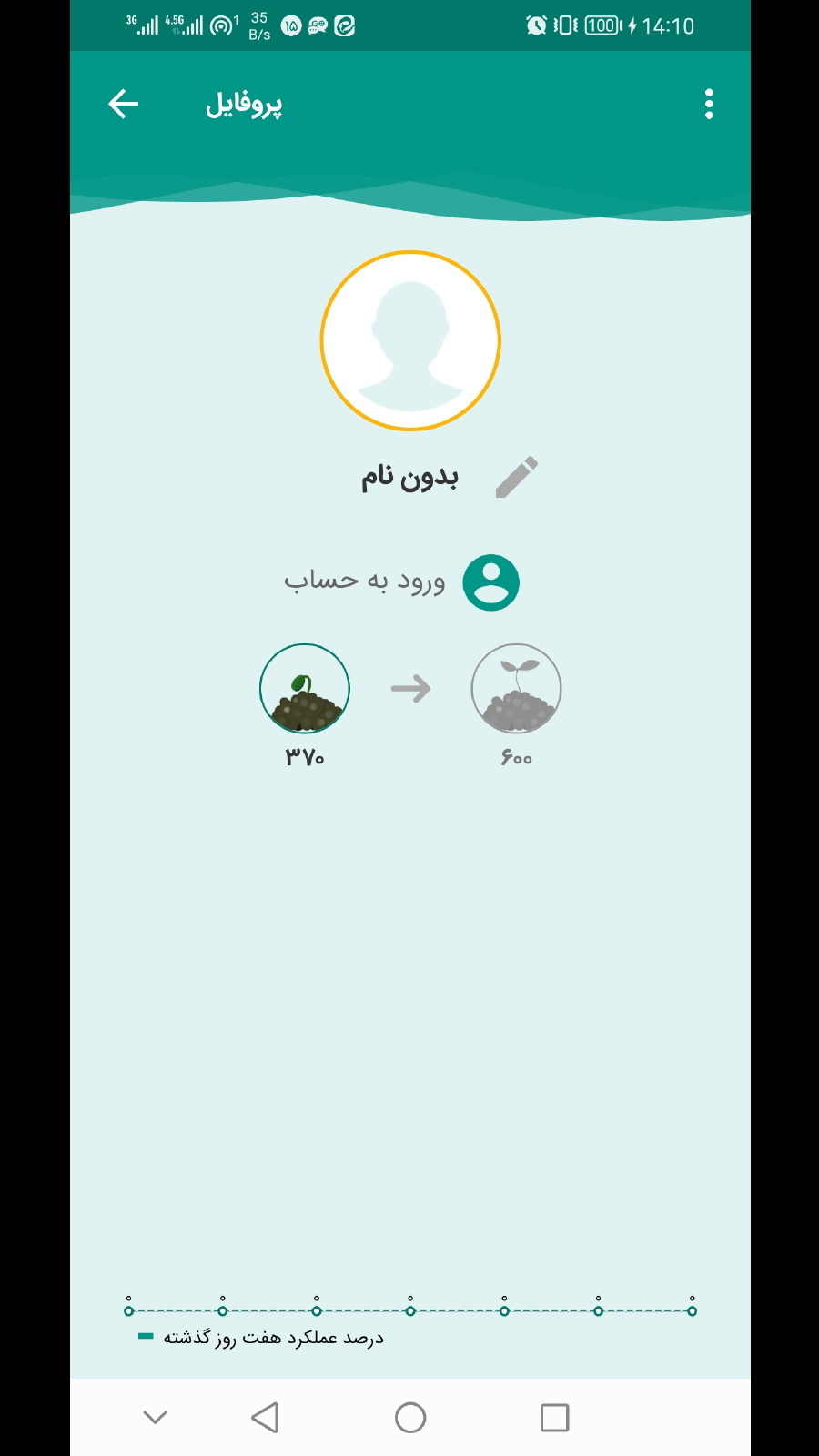
Task: Tap بدون نام to change the name
Action: pyautogui.click(x=410, y=475)
